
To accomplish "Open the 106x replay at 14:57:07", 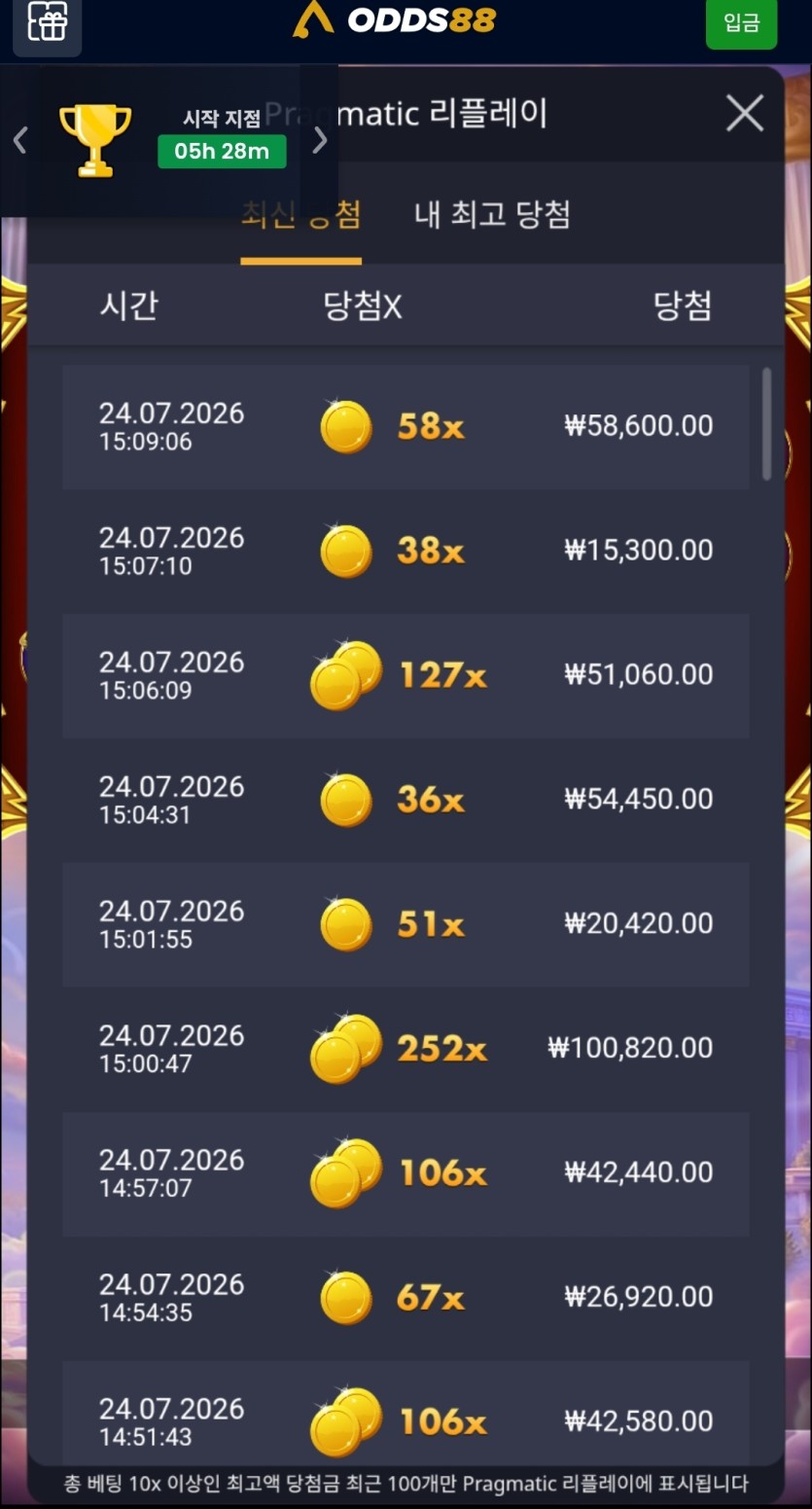I will [406, 1173].
